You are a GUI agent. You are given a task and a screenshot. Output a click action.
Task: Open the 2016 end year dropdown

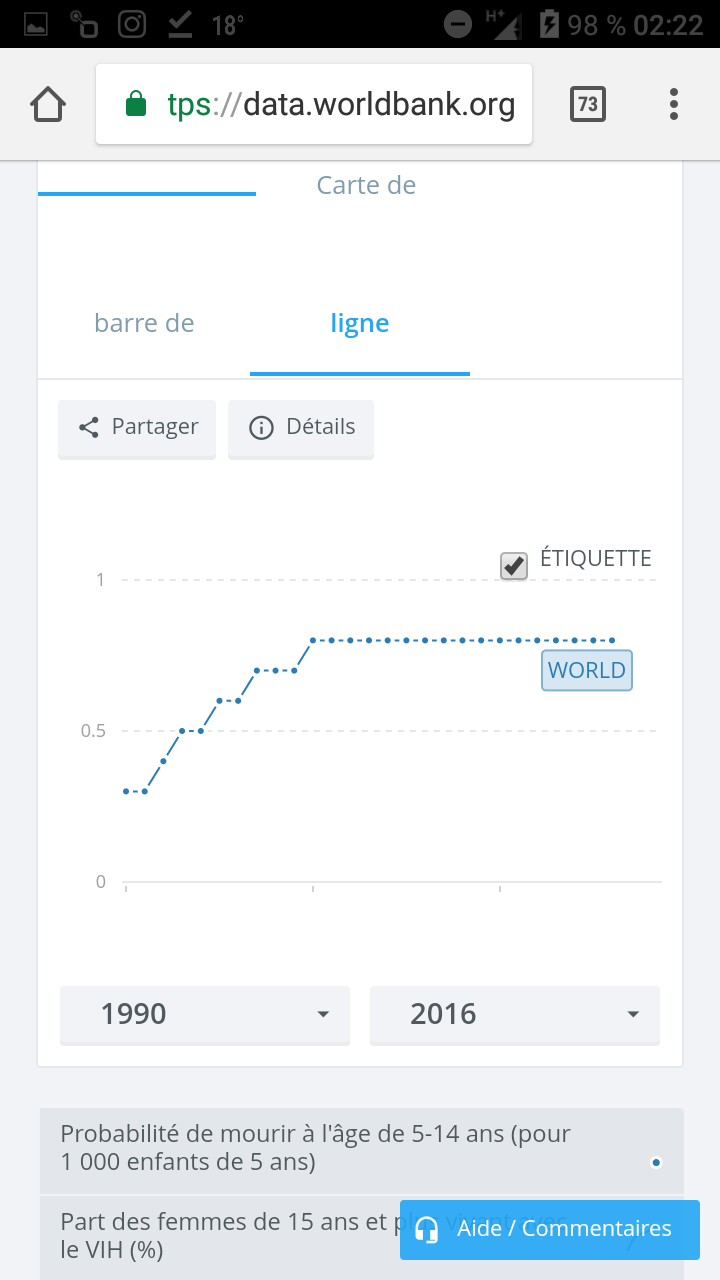[x=515, y=1014]
